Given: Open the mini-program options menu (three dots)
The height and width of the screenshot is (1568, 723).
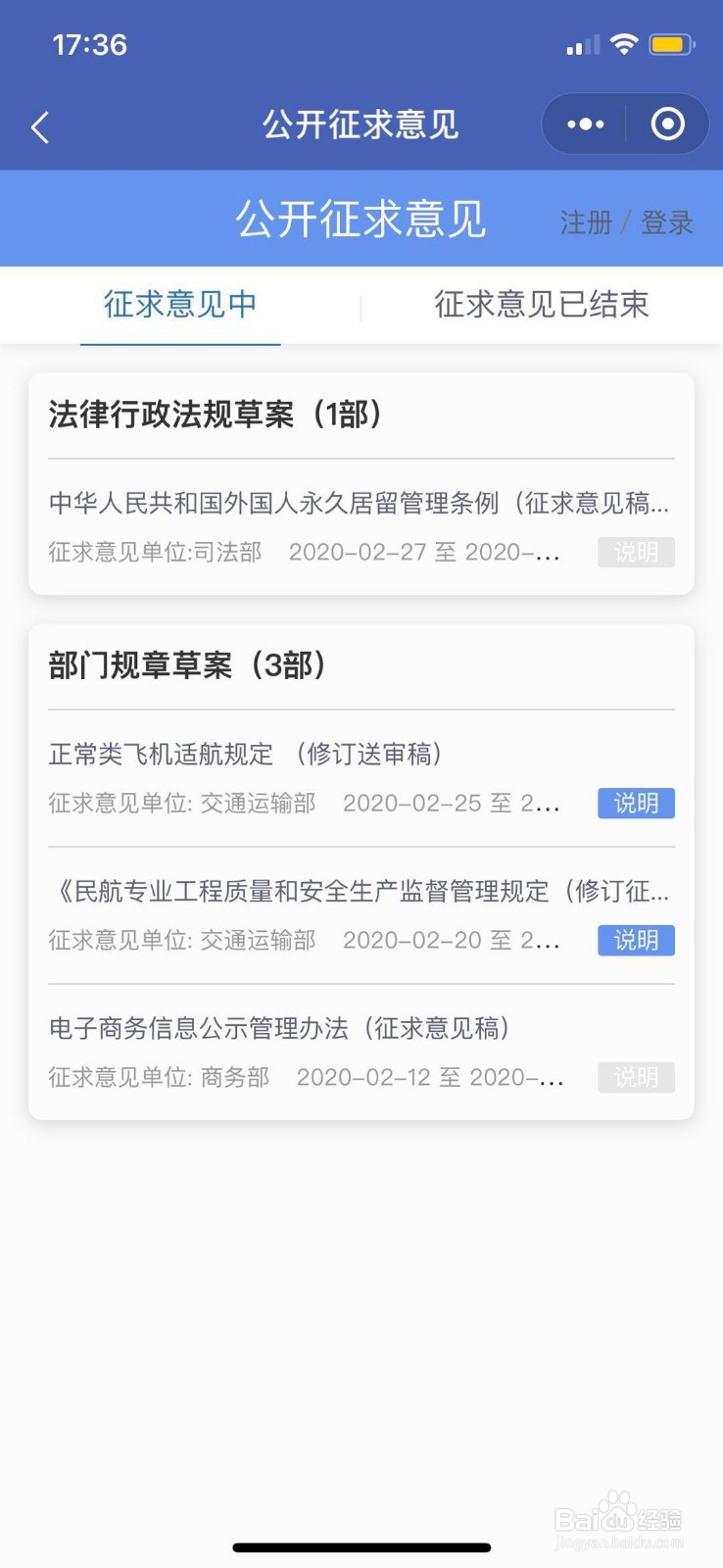Looking at the screenshot, I should (584, 124).
